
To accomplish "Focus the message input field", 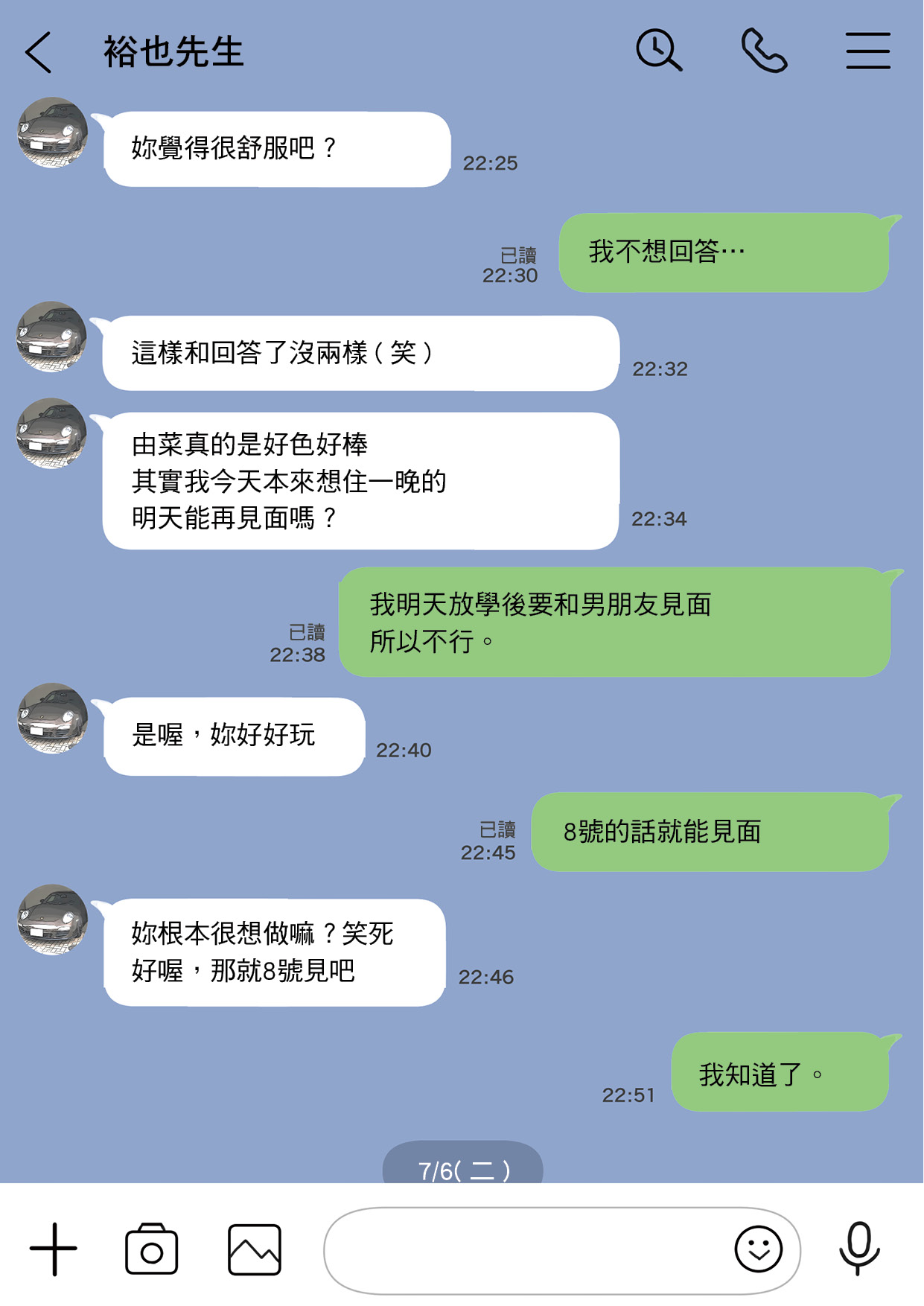I will pyautogui.click(x=521, y=1249).
